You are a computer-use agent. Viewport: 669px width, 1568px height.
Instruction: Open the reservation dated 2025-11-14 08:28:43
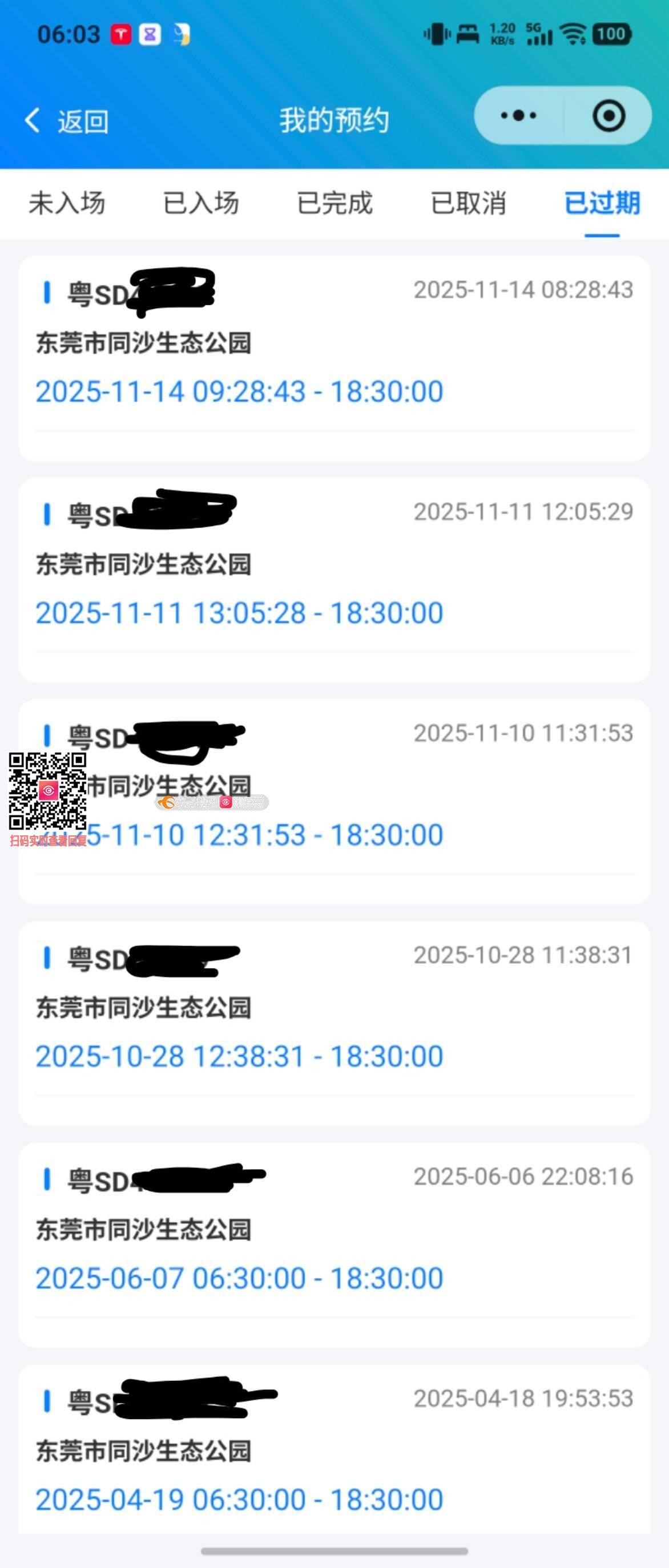point(334,358)
